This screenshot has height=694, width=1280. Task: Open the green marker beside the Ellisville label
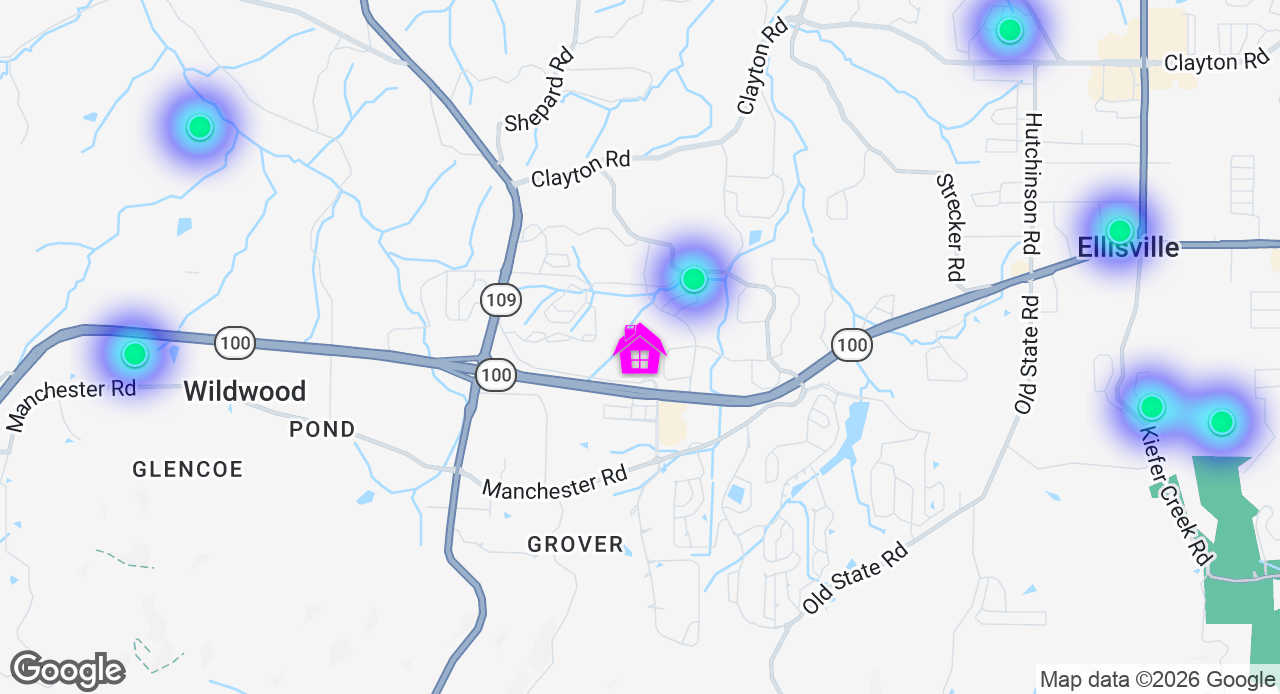(x=1120, y=231)
